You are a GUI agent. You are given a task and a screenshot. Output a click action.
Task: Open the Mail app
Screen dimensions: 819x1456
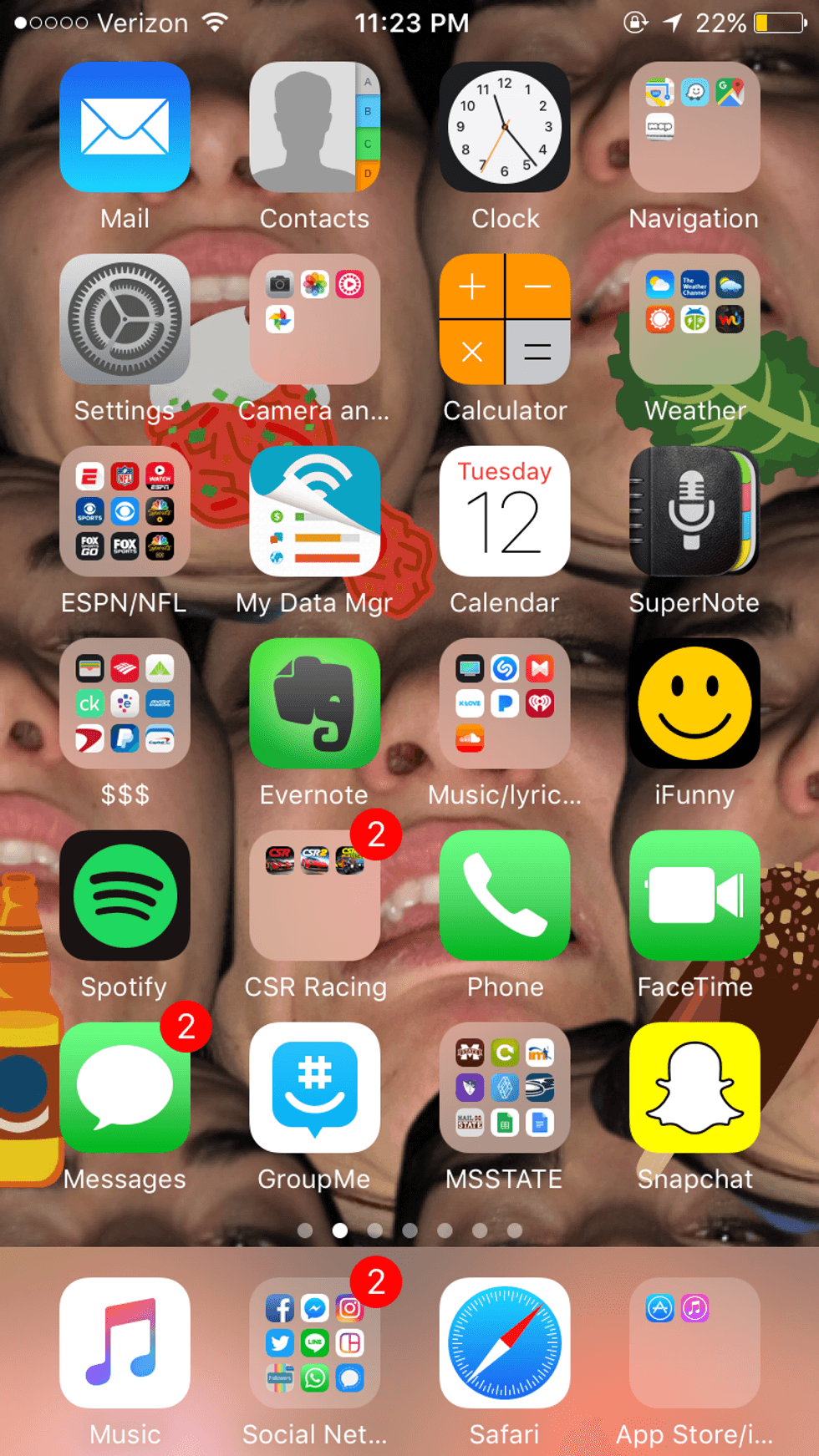[125, 127]
